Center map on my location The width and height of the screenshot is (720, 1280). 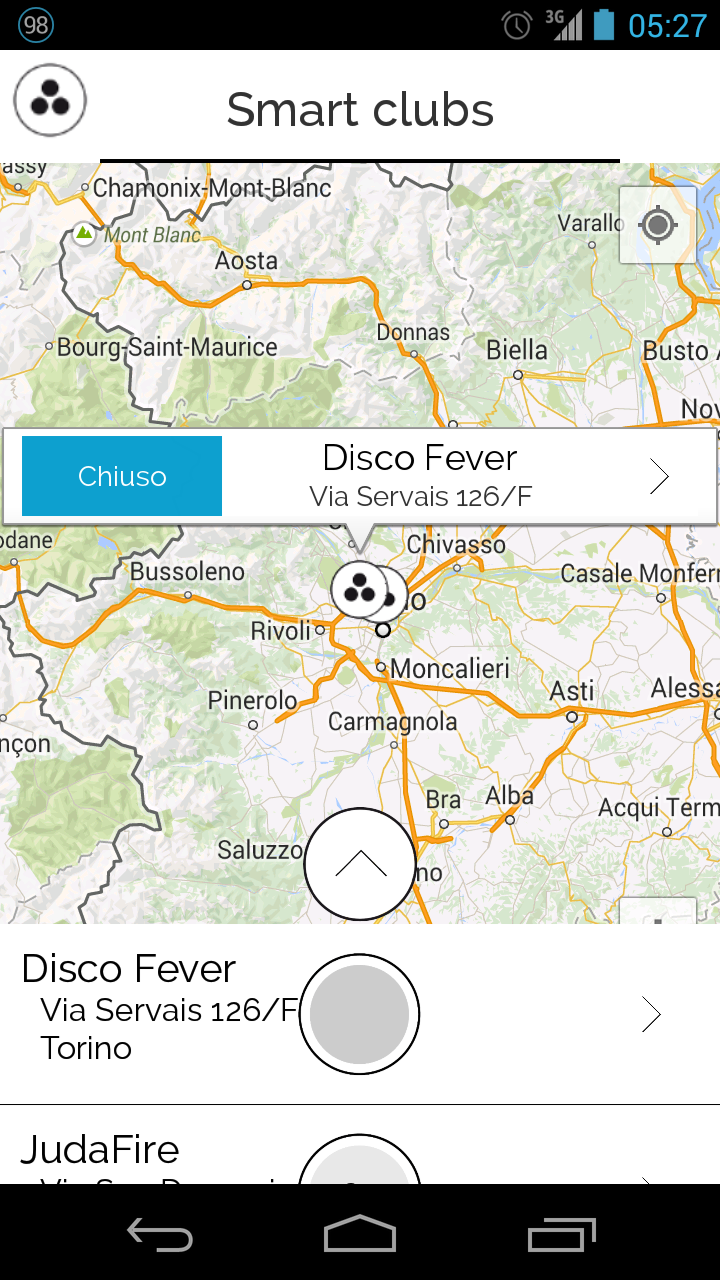coord(657,225)
